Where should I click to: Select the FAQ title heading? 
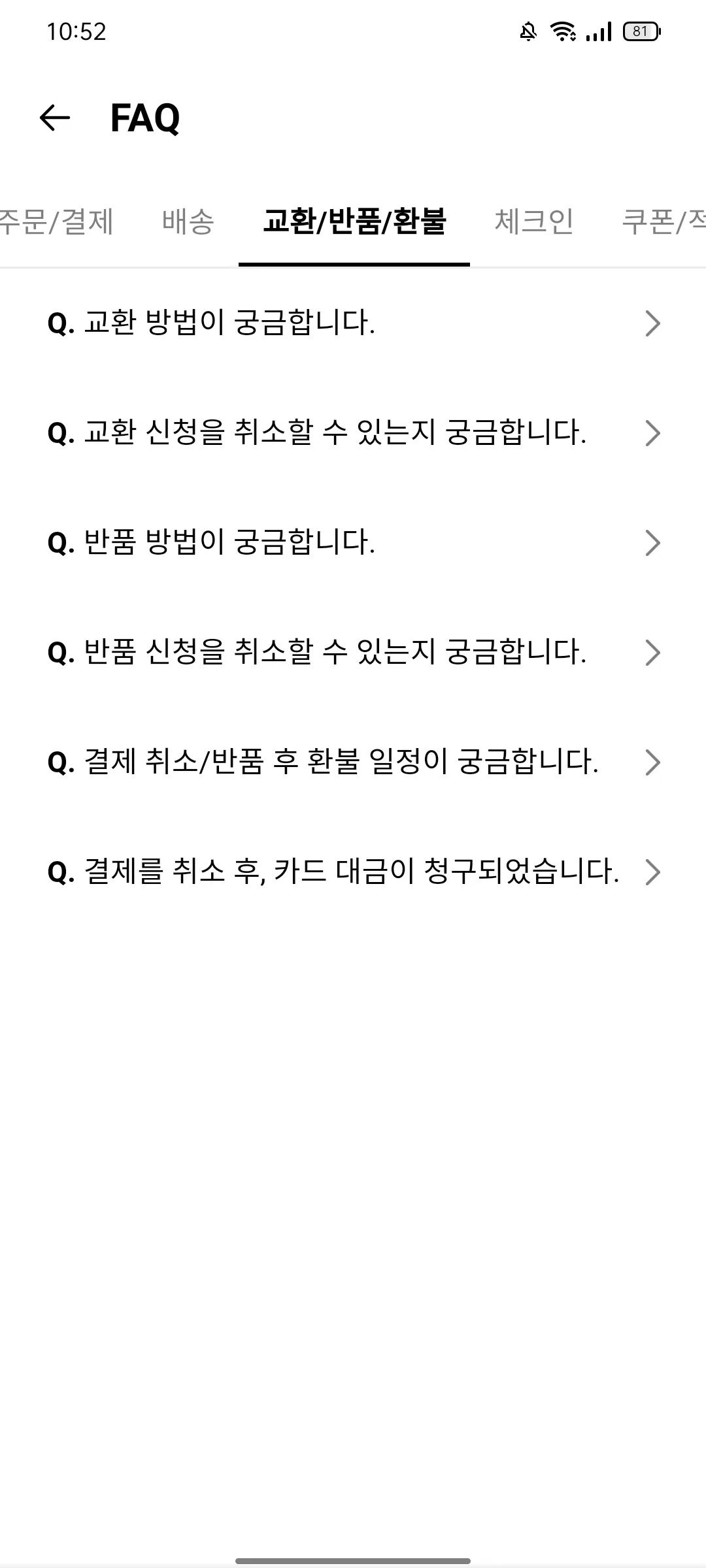[145, 118]
